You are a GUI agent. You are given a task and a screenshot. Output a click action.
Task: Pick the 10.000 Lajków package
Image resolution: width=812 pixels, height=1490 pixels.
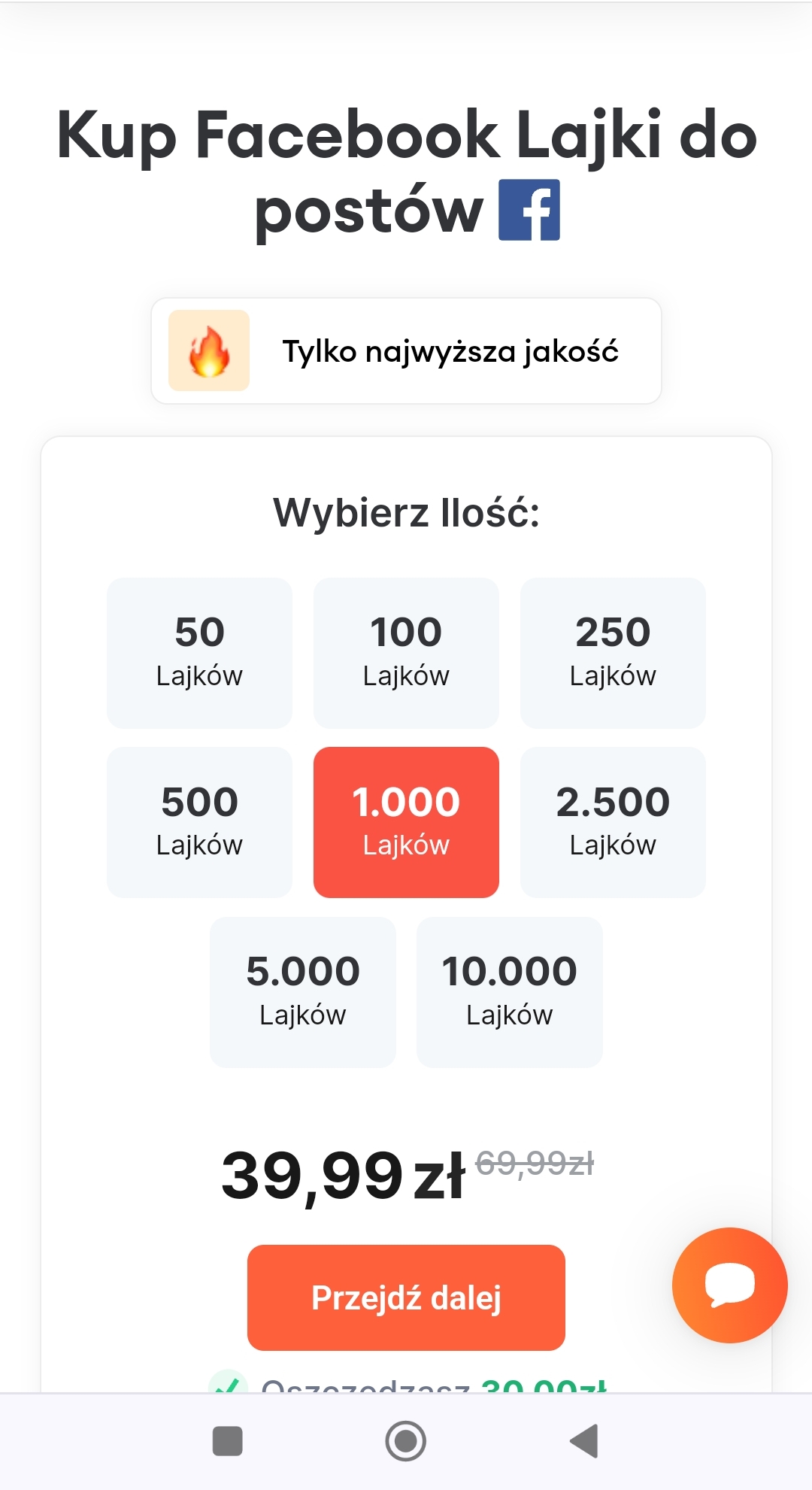point(510,992)
